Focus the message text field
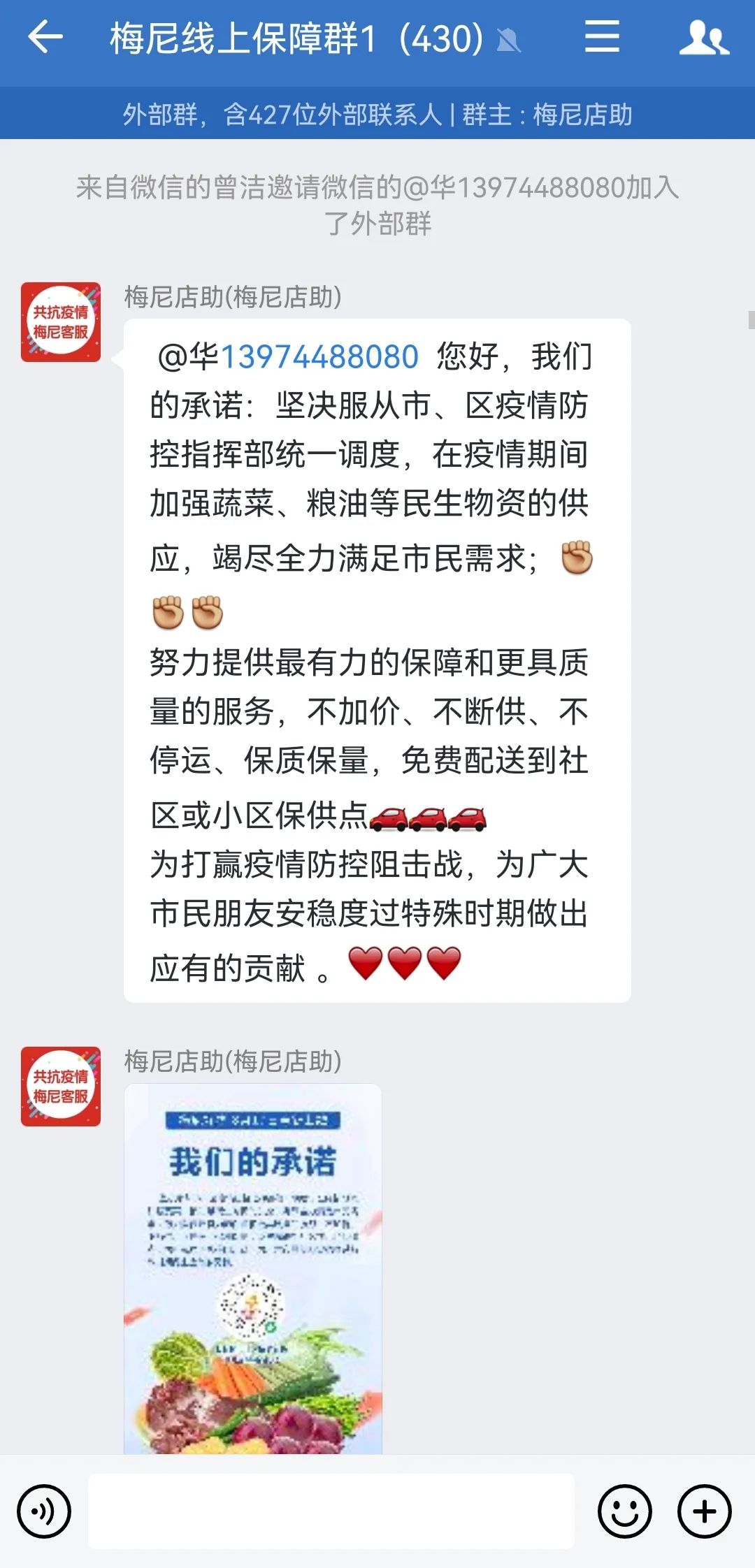The height and width of the screenshot is (1568, 755). pos(331,1511)
